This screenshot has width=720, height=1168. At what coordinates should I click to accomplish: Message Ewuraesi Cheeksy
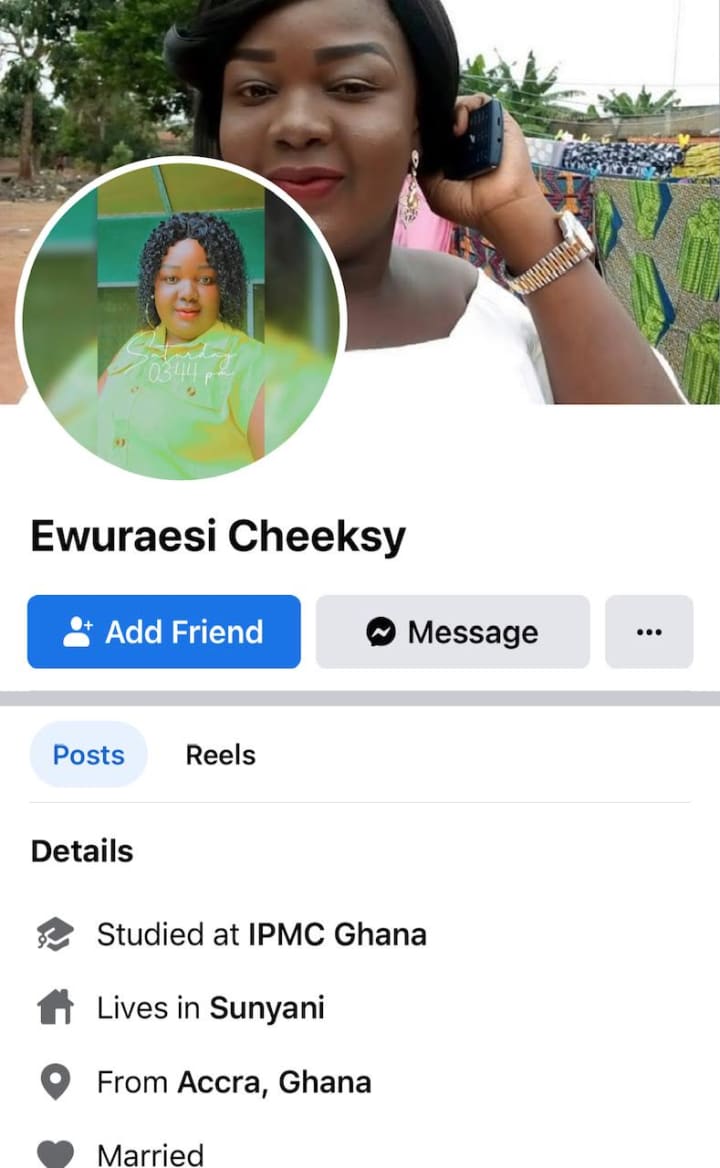452,632
